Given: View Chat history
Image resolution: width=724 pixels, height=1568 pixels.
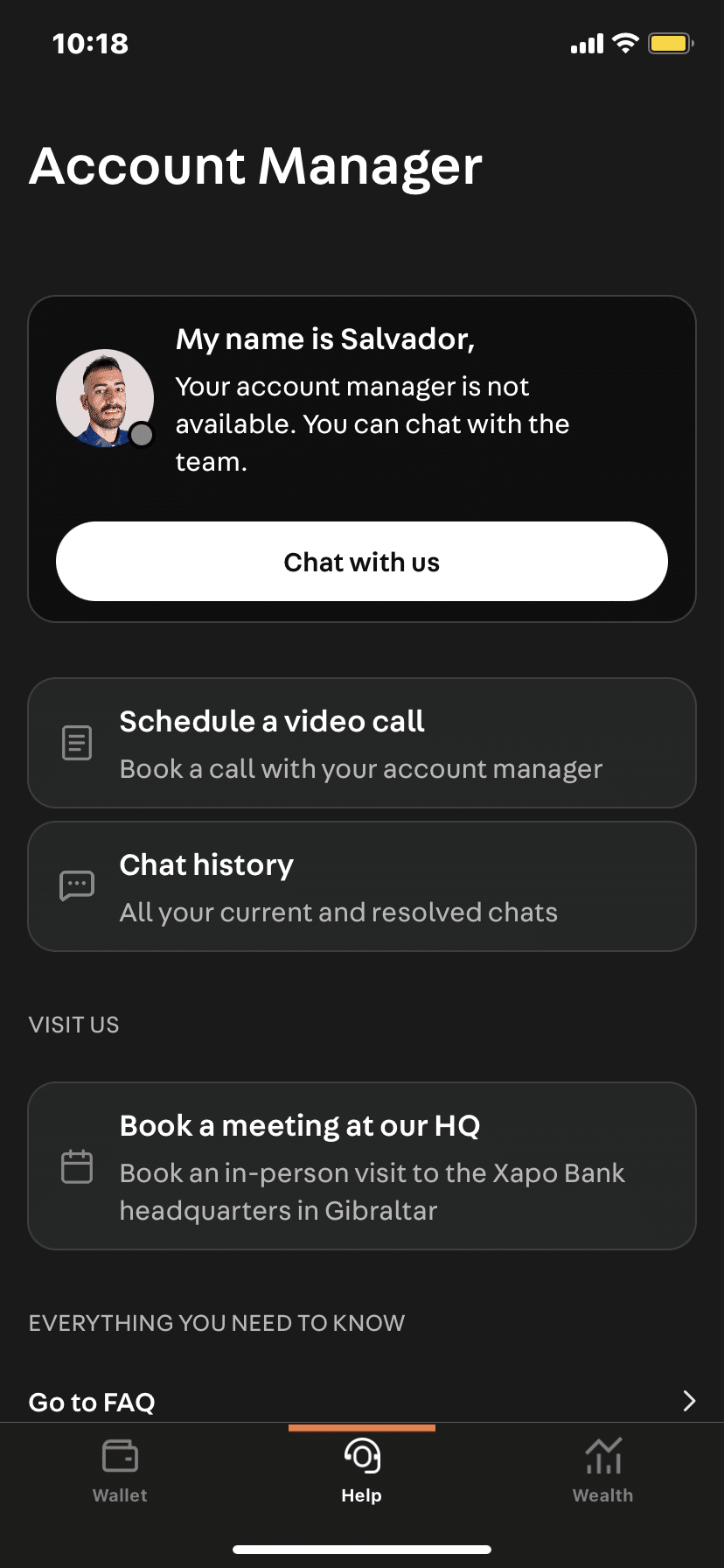Looking at the screenshot, I should 362,886.
